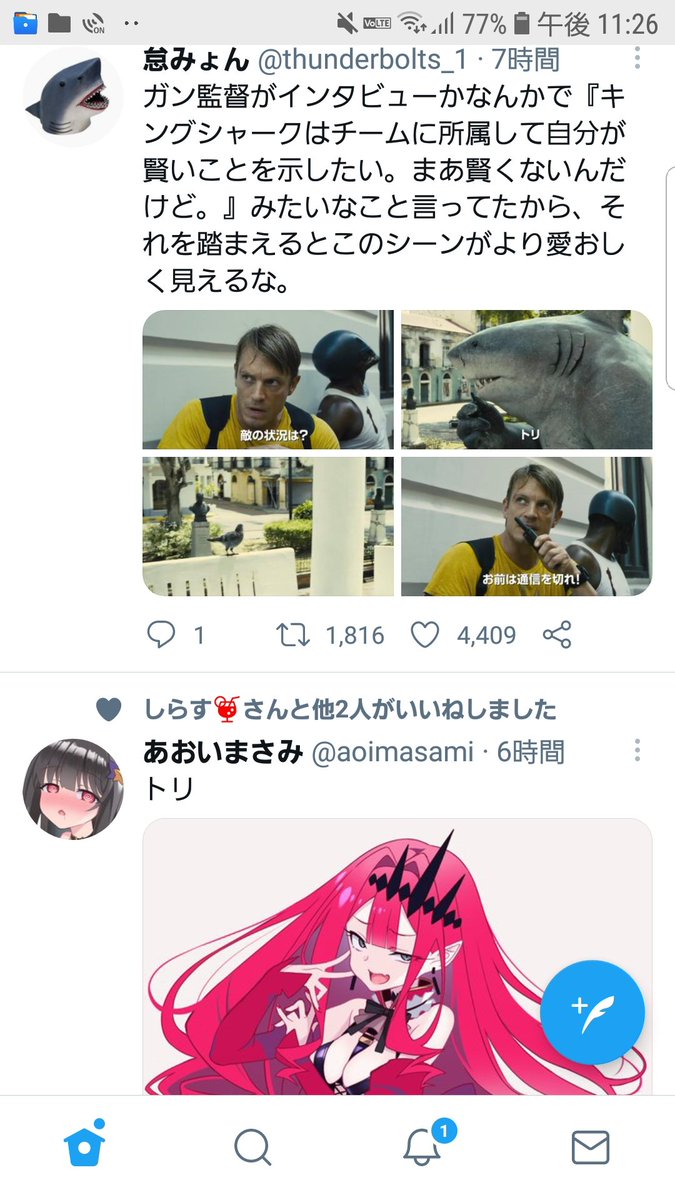Open the @thunderbolts_1 profile handle
675x1200 pixels.
362,60
